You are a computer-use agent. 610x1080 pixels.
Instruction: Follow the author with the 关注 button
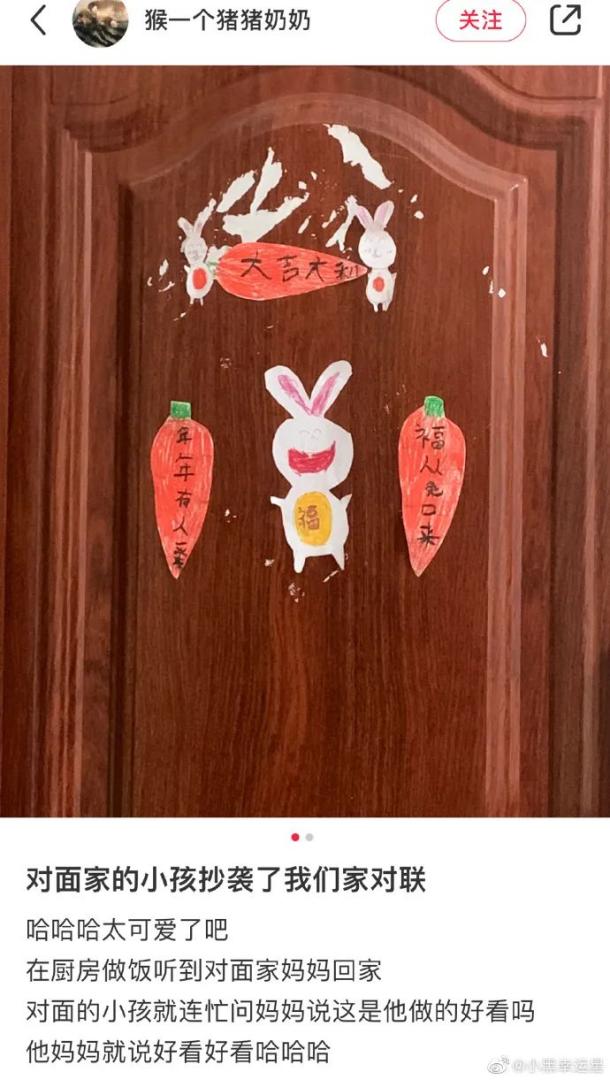point(480,21)
